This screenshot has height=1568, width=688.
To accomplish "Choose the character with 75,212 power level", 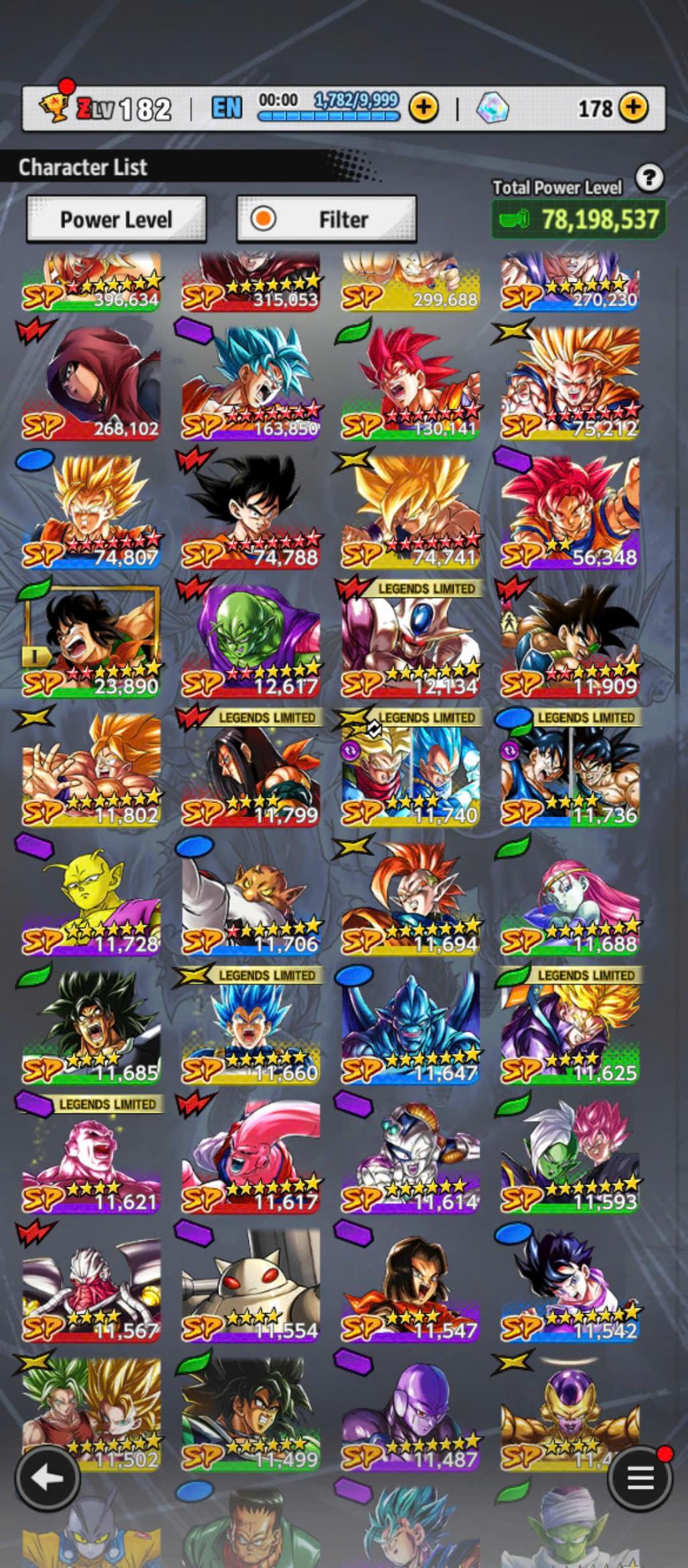I will 570,382.
